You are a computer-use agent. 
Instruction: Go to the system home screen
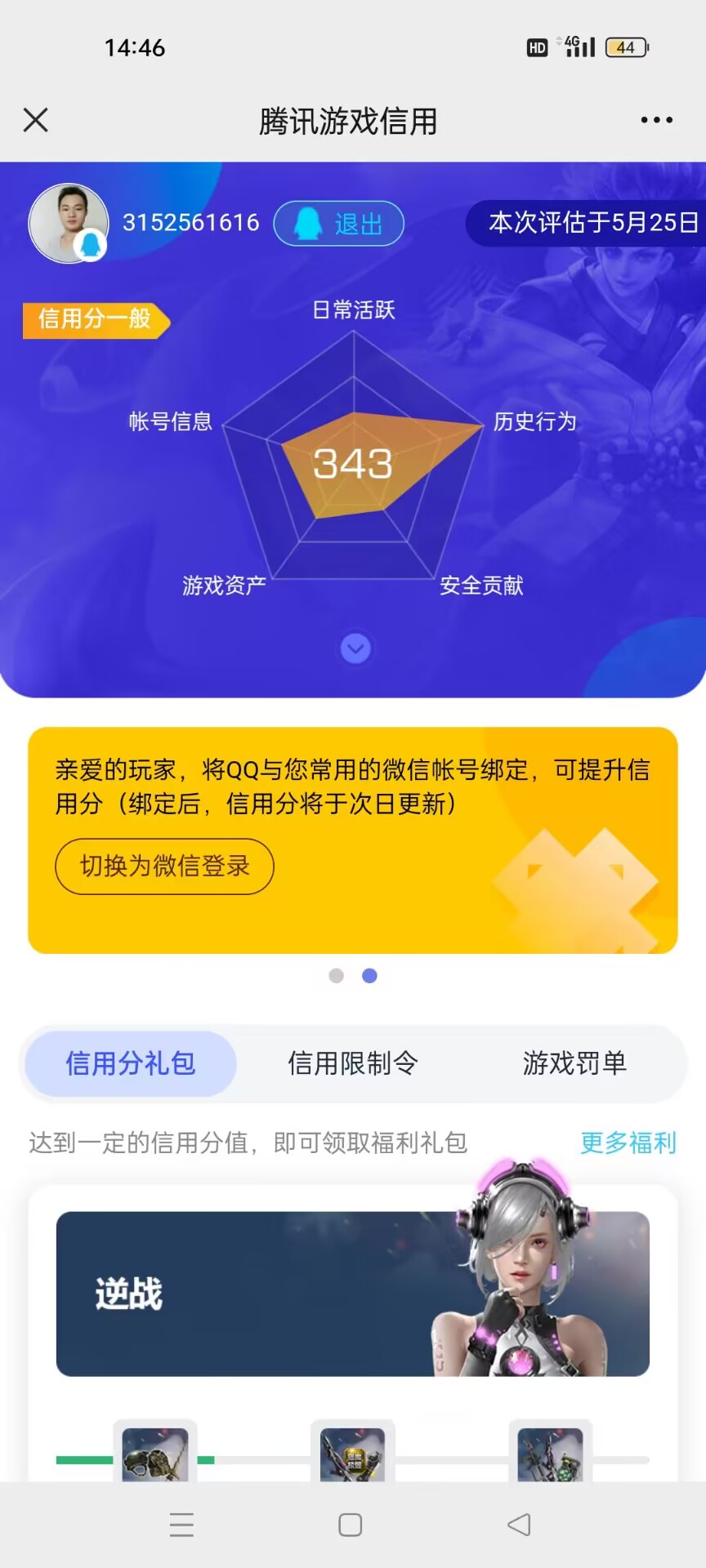351,1525
